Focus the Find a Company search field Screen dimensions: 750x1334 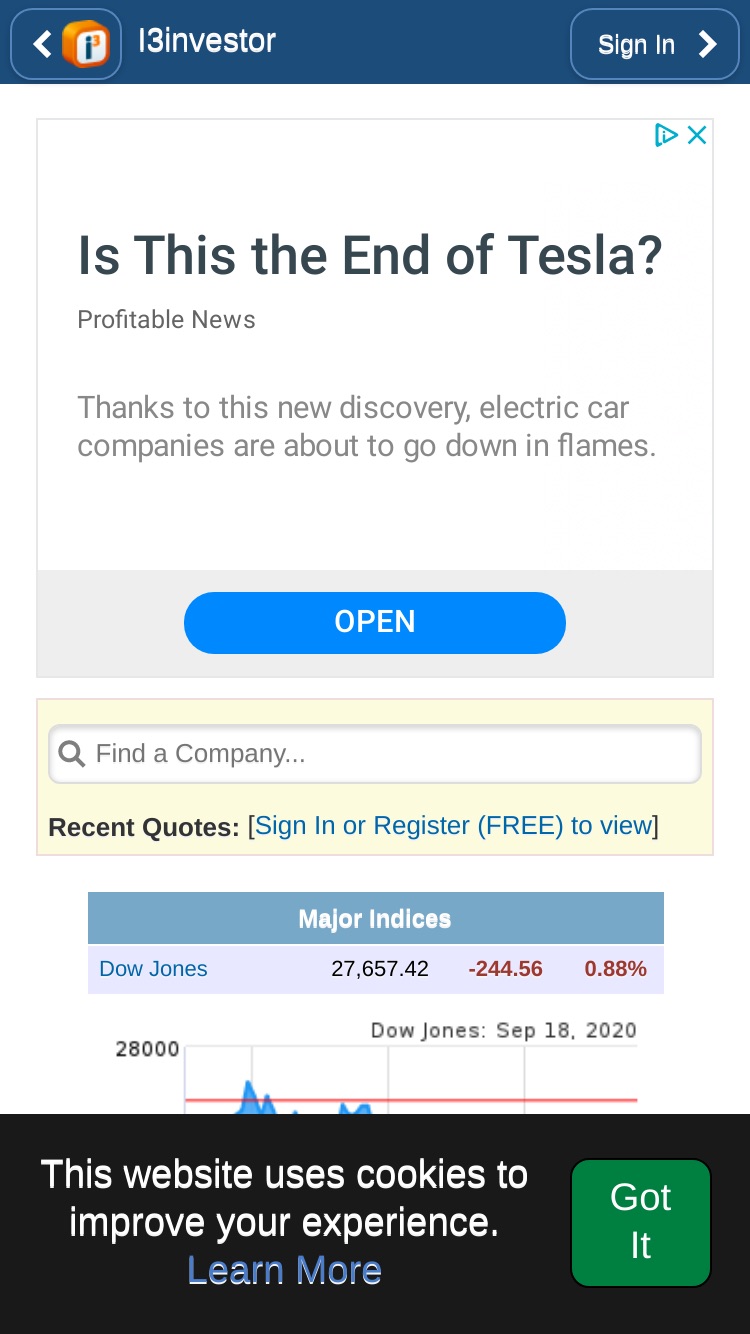coord(375,753)
